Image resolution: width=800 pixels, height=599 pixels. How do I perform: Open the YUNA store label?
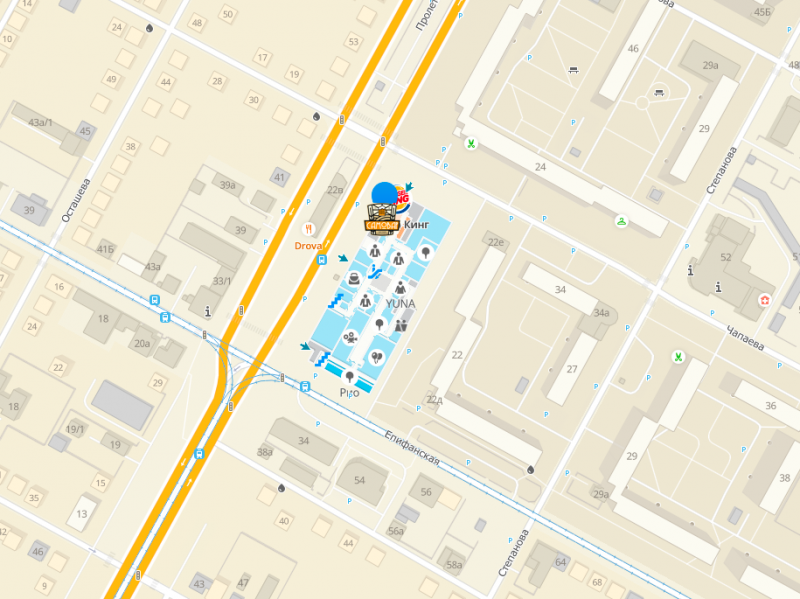pos(399,304)
